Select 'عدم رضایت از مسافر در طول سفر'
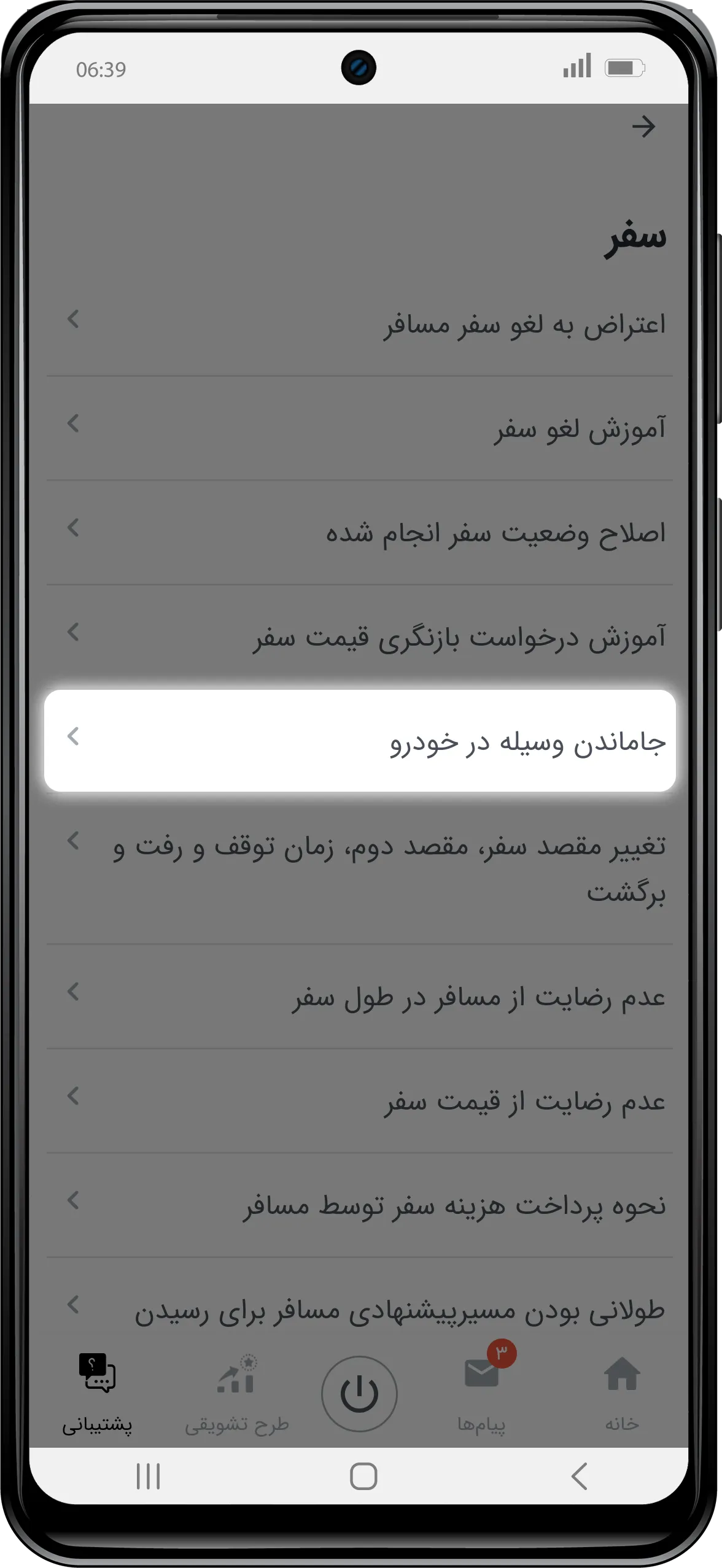The width and height of the screenshot is (722, 1568). pos(360,997)
